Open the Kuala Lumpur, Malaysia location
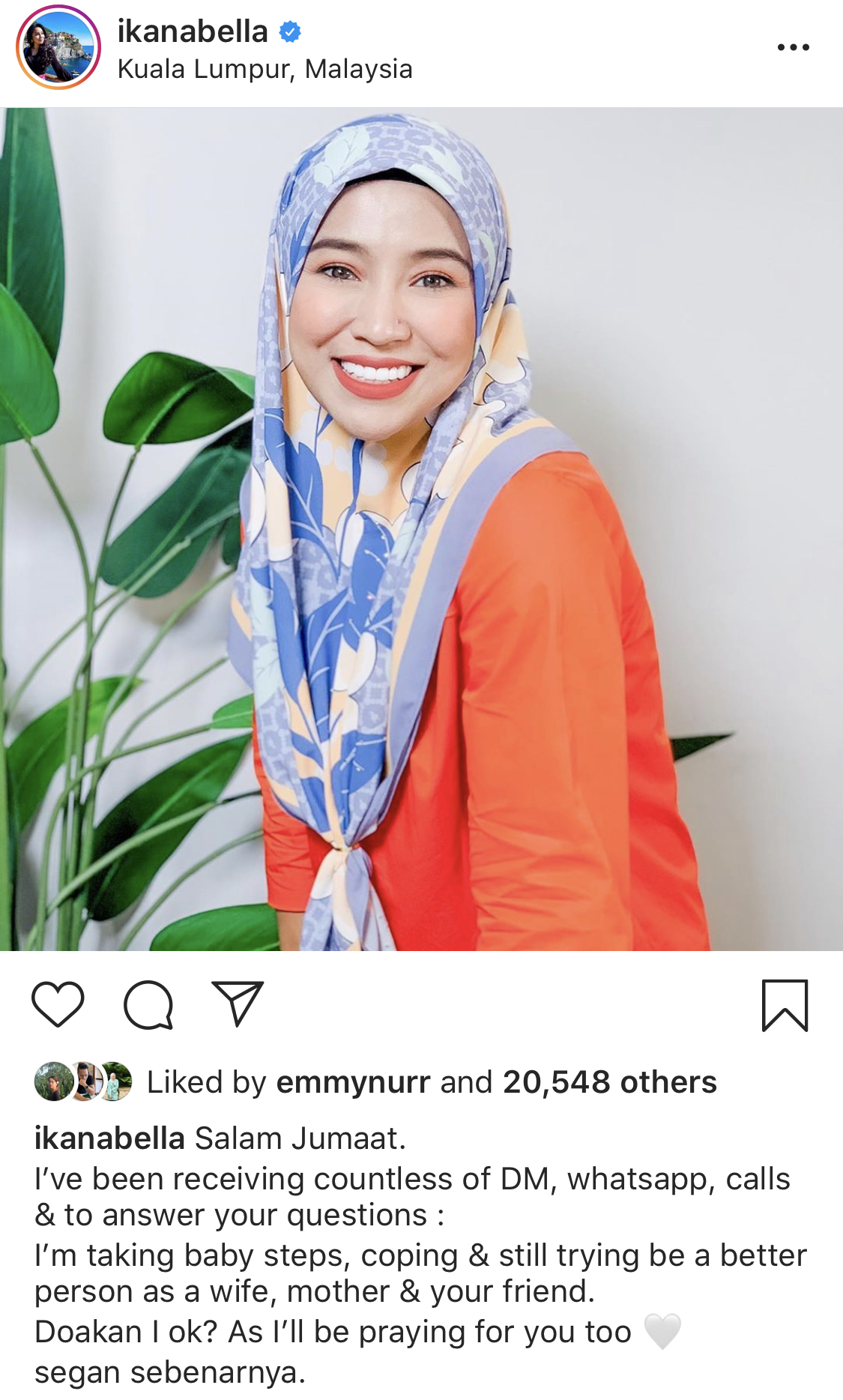This screenshot has width=843, height=1400. [265, 69]
